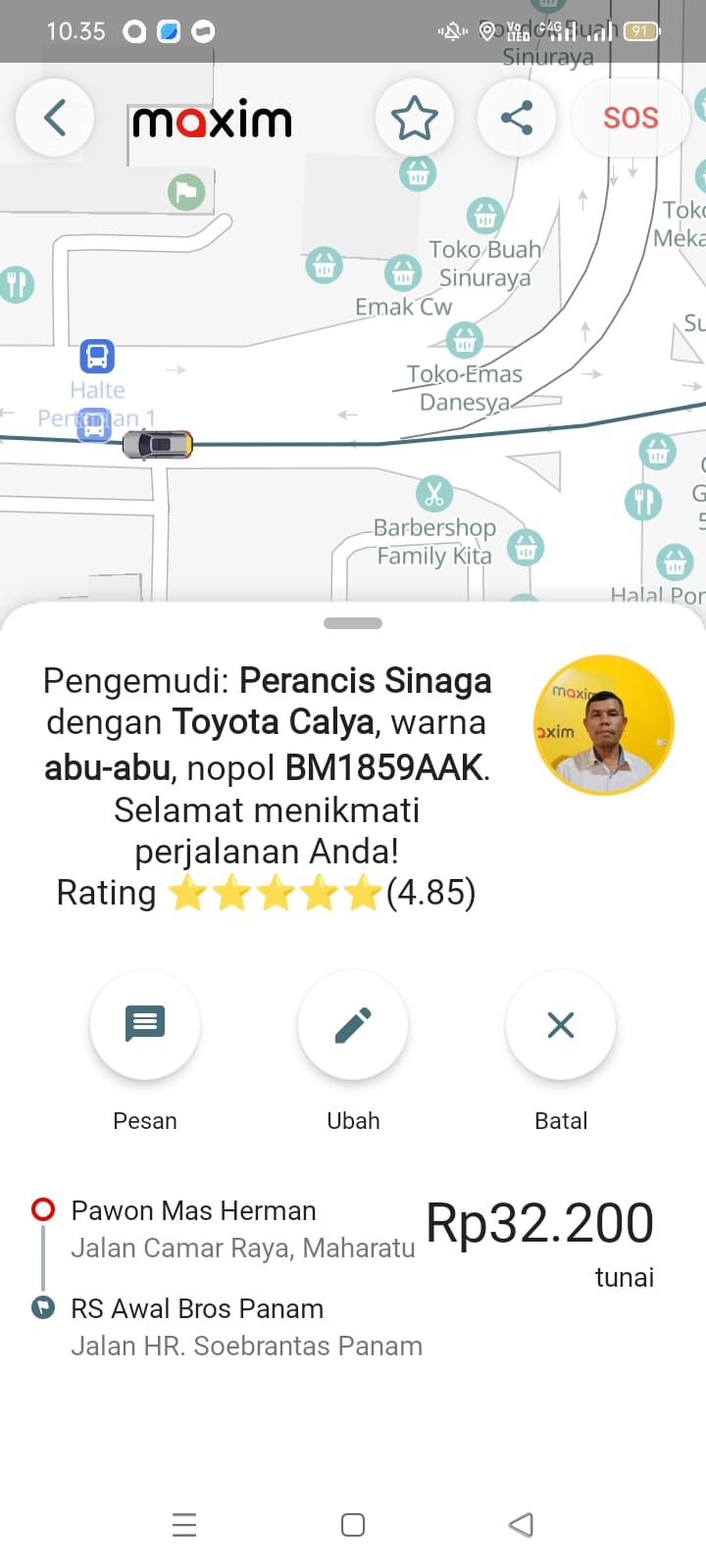Viewport: 706px width, 1568px height.
Task: Share this trip details
Action: click(517, 119)
